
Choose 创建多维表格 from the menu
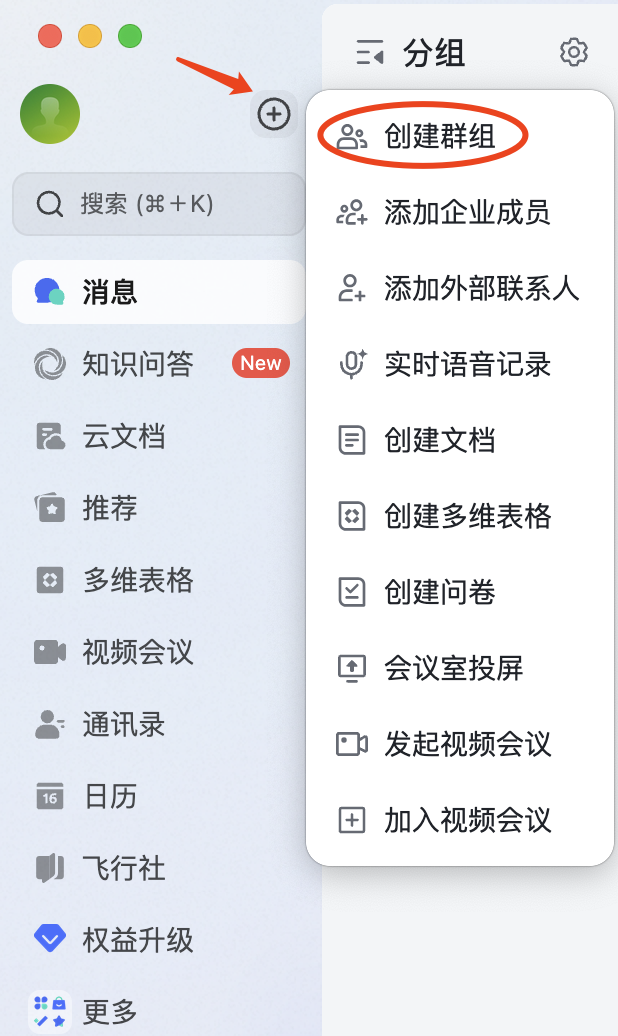(467, 517)
